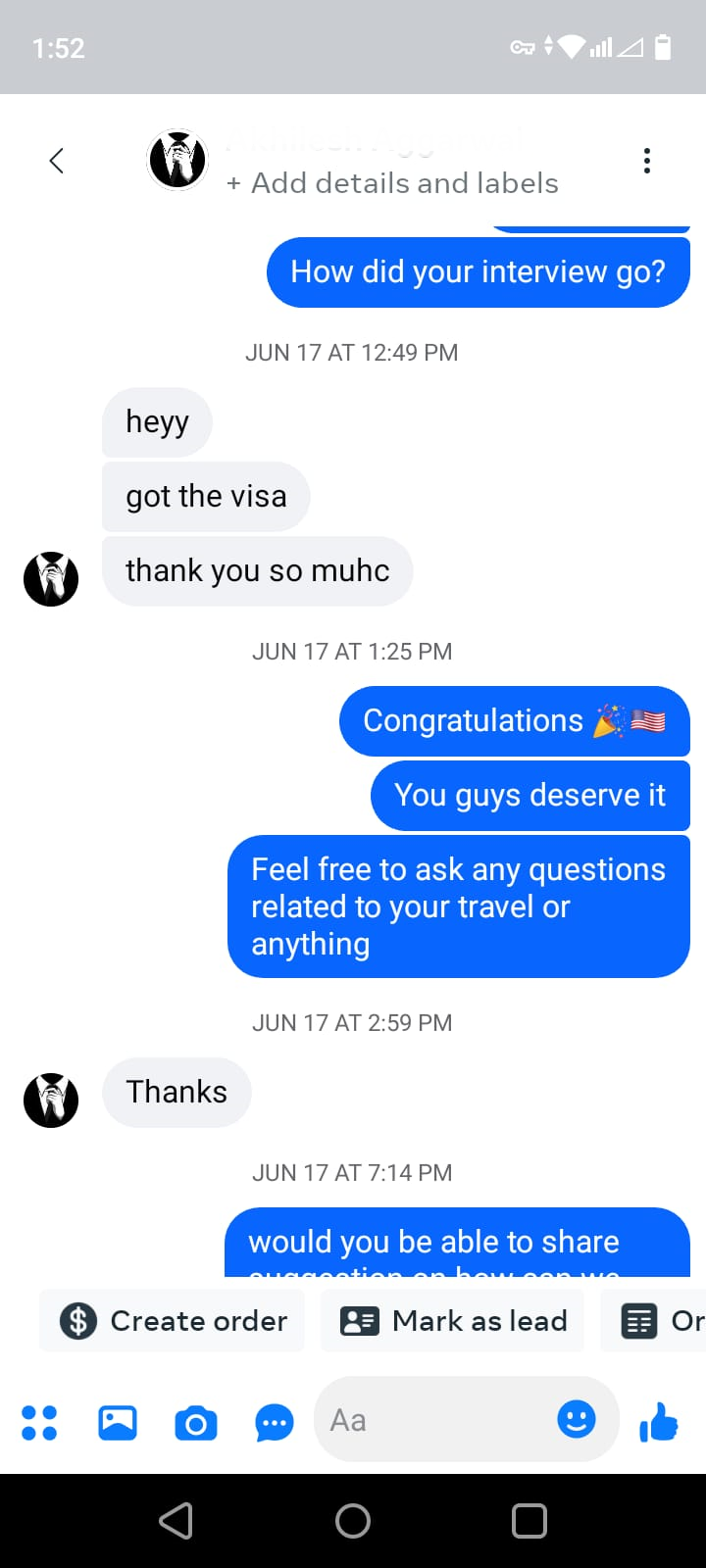Send a thumbs-up like
Image resolution: width=706 pixels, height=1568 pixels.
tap(659, 1421)
